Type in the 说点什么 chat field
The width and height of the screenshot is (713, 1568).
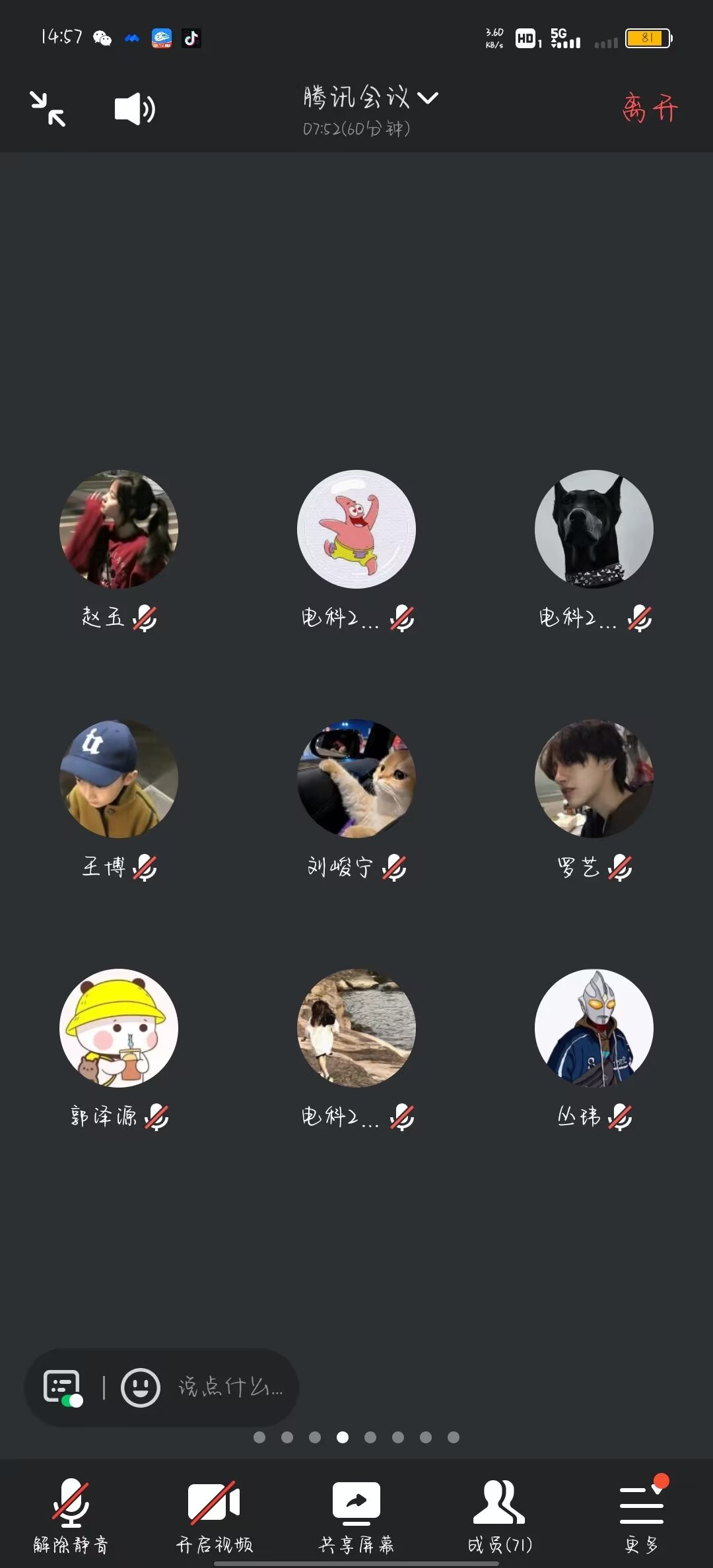pos(230,1387)
